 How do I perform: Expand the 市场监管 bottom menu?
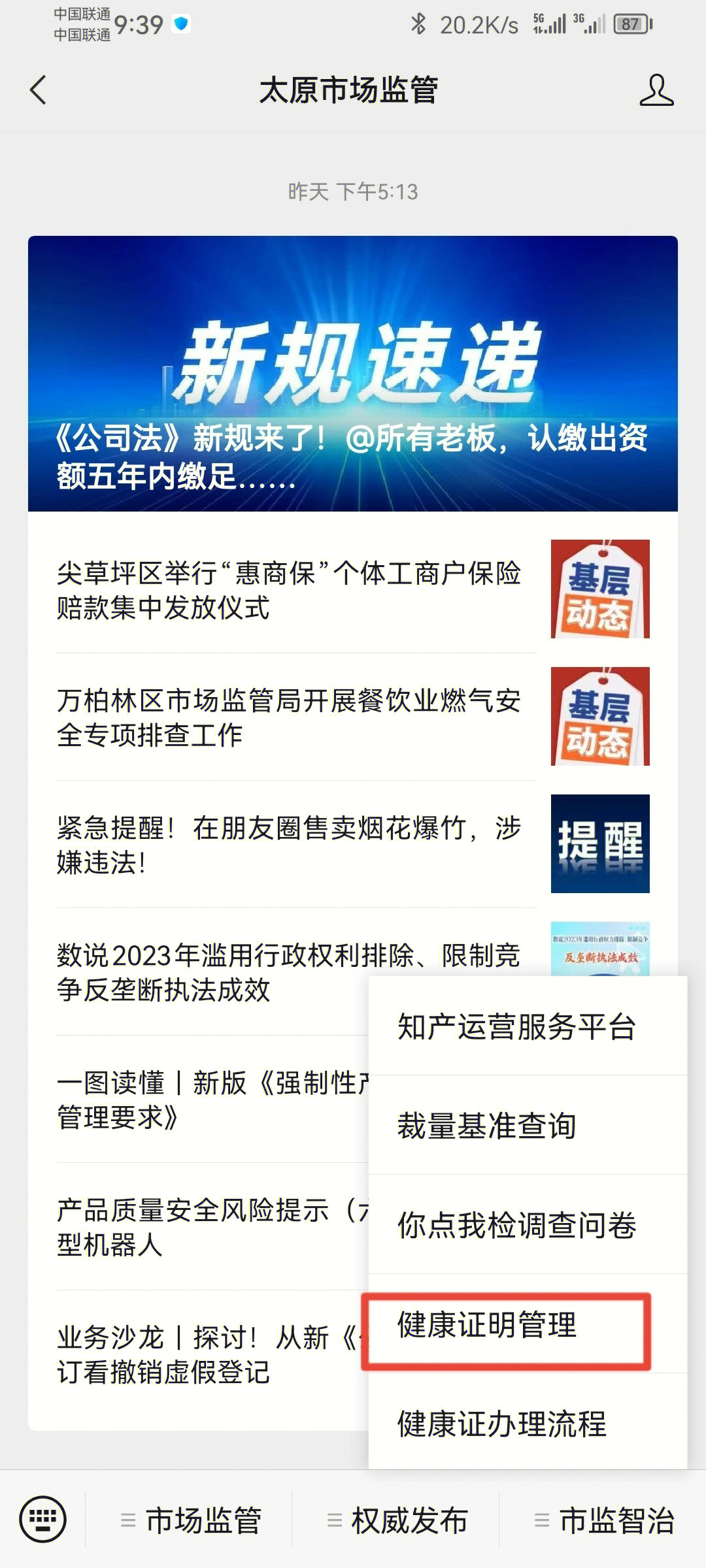click(x=192, y=1521)
